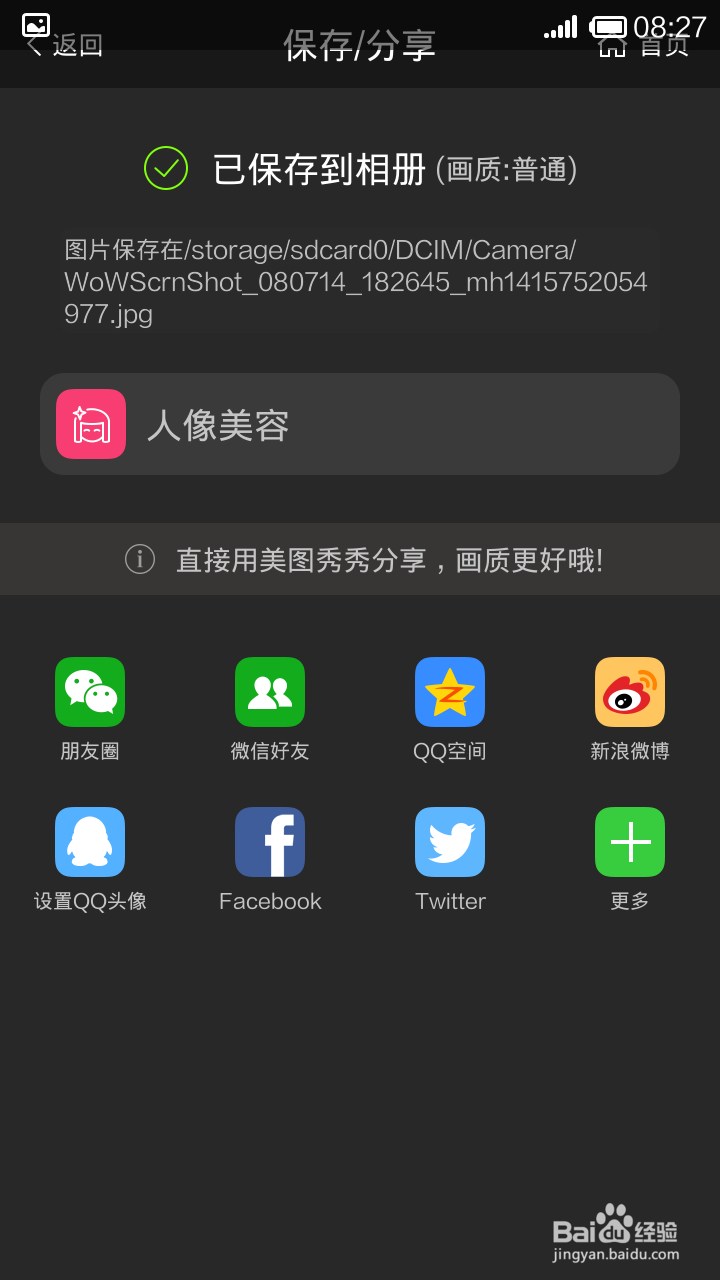Tap the saved file path text
Screen dimensions: 720x1280
tap(360, 283)
